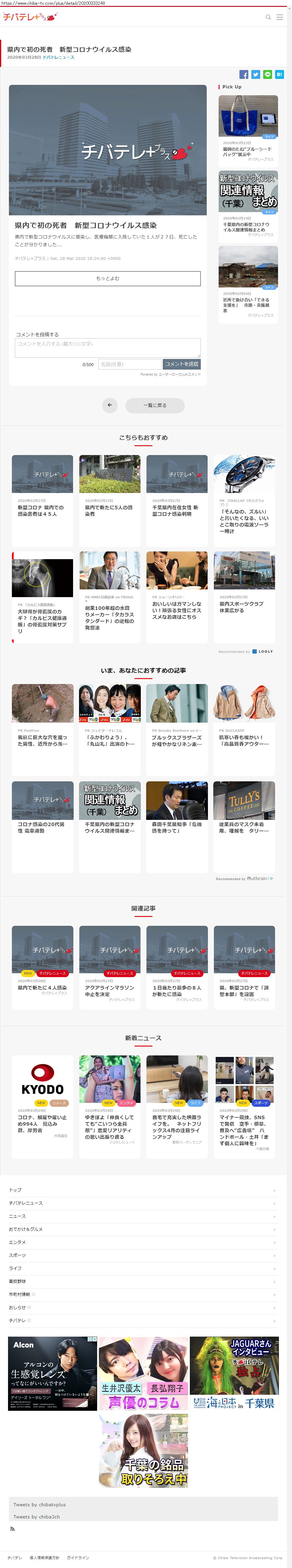Open the search icon in the header

point(268,17)
